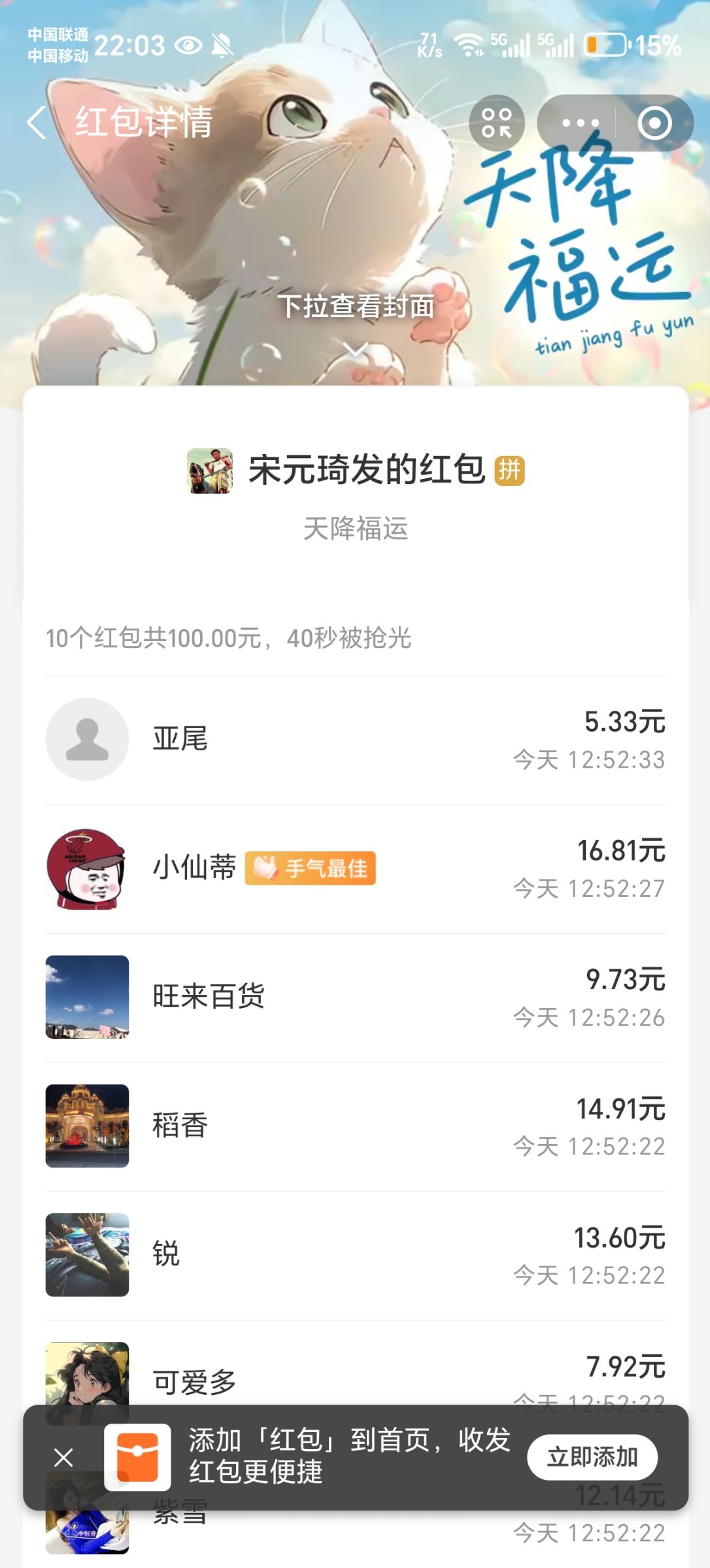Go back from the 红包详情 page
The width and height of the screenshot is (710, 1568).
pos(38,122)
